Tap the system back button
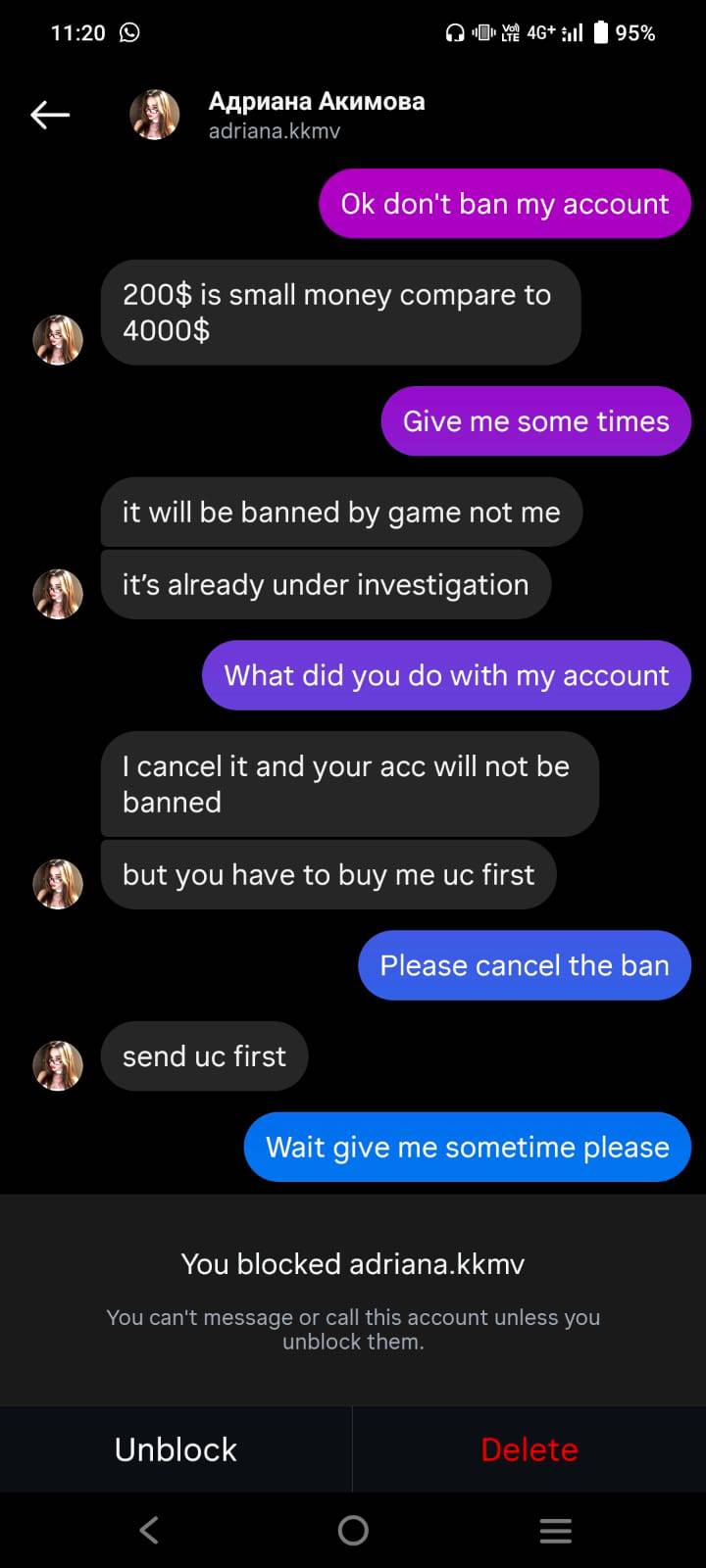Image resolution: width=706 pixels, height=1568 pixels. click(x=149, y=1530)
